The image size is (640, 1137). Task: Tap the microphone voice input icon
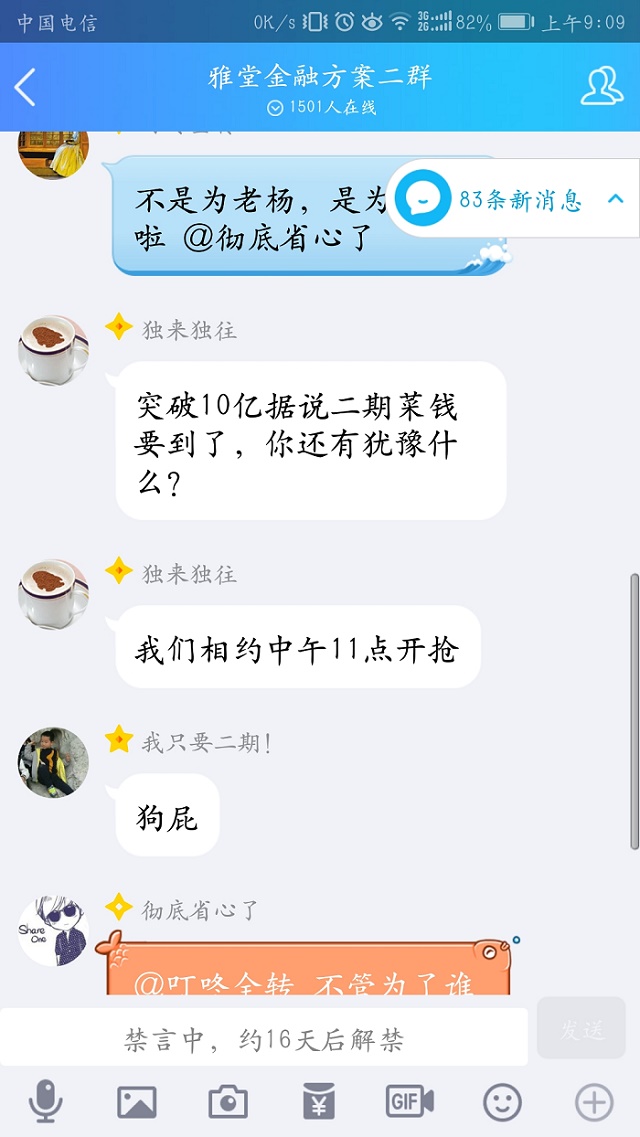click(45, 1103)
